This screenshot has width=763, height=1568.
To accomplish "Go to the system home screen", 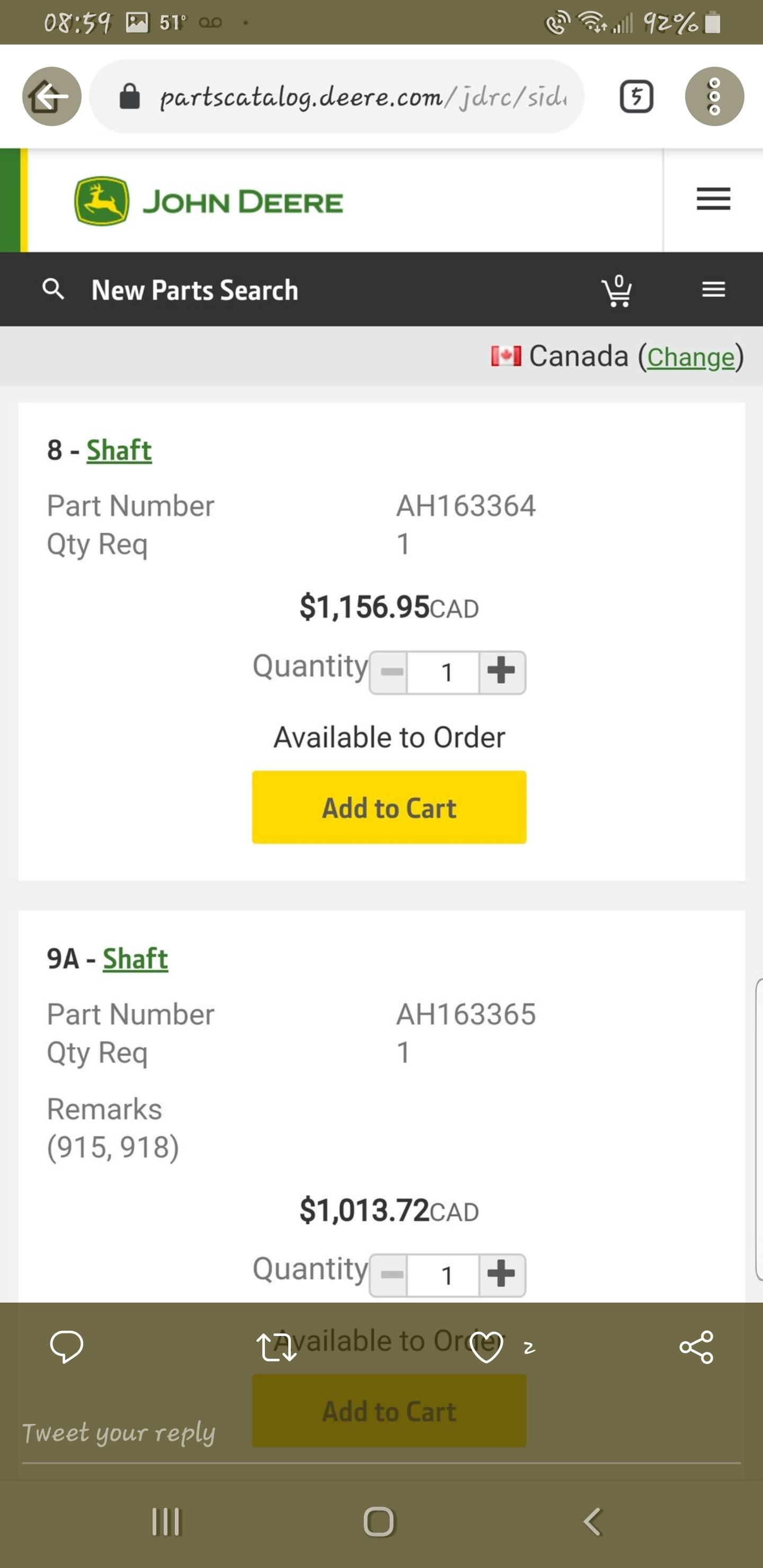I will click(379, 1522).
